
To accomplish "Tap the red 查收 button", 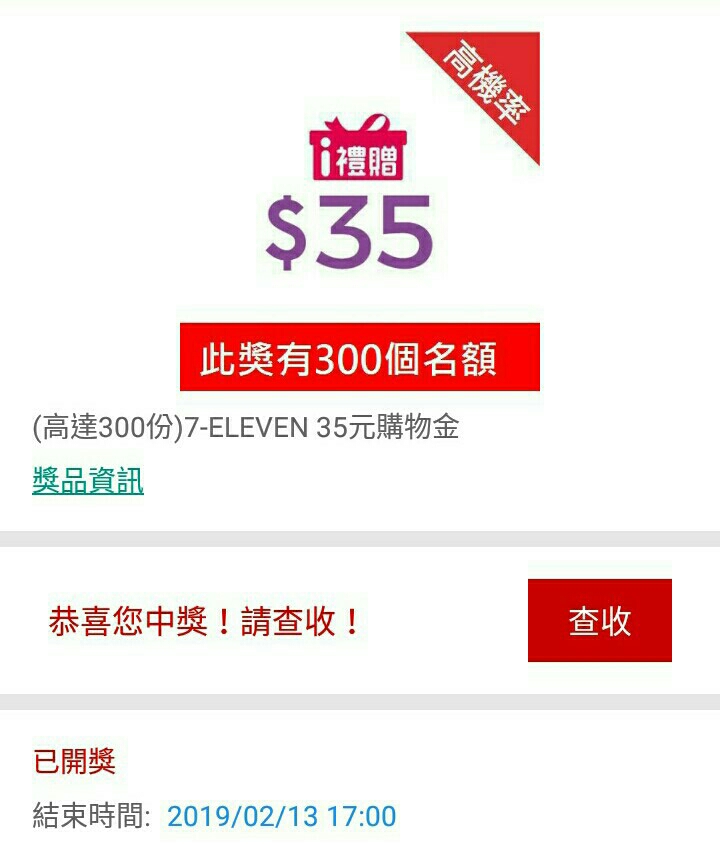I will click(x=599, y=621).
